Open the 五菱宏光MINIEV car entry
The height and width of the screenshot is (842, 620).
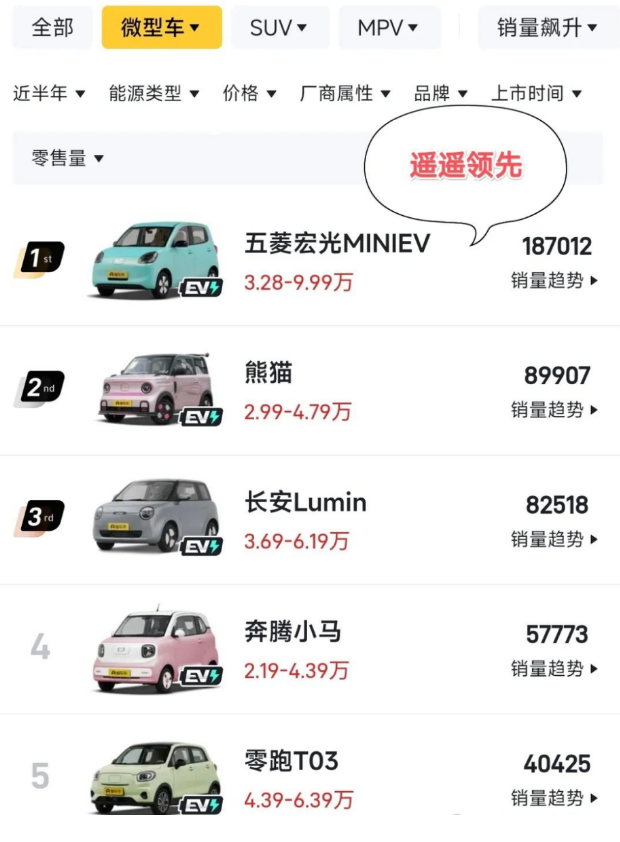click(337, 243)
